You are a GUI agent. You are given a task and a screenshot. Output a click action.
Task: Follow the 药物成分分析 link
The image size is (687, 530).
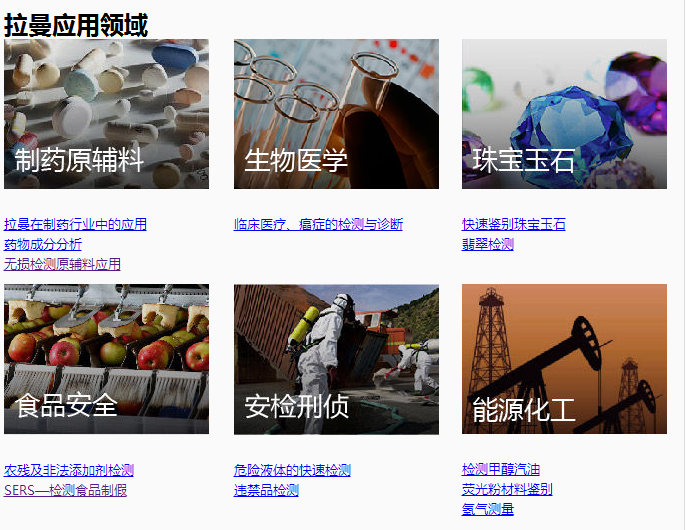[43, 244]
